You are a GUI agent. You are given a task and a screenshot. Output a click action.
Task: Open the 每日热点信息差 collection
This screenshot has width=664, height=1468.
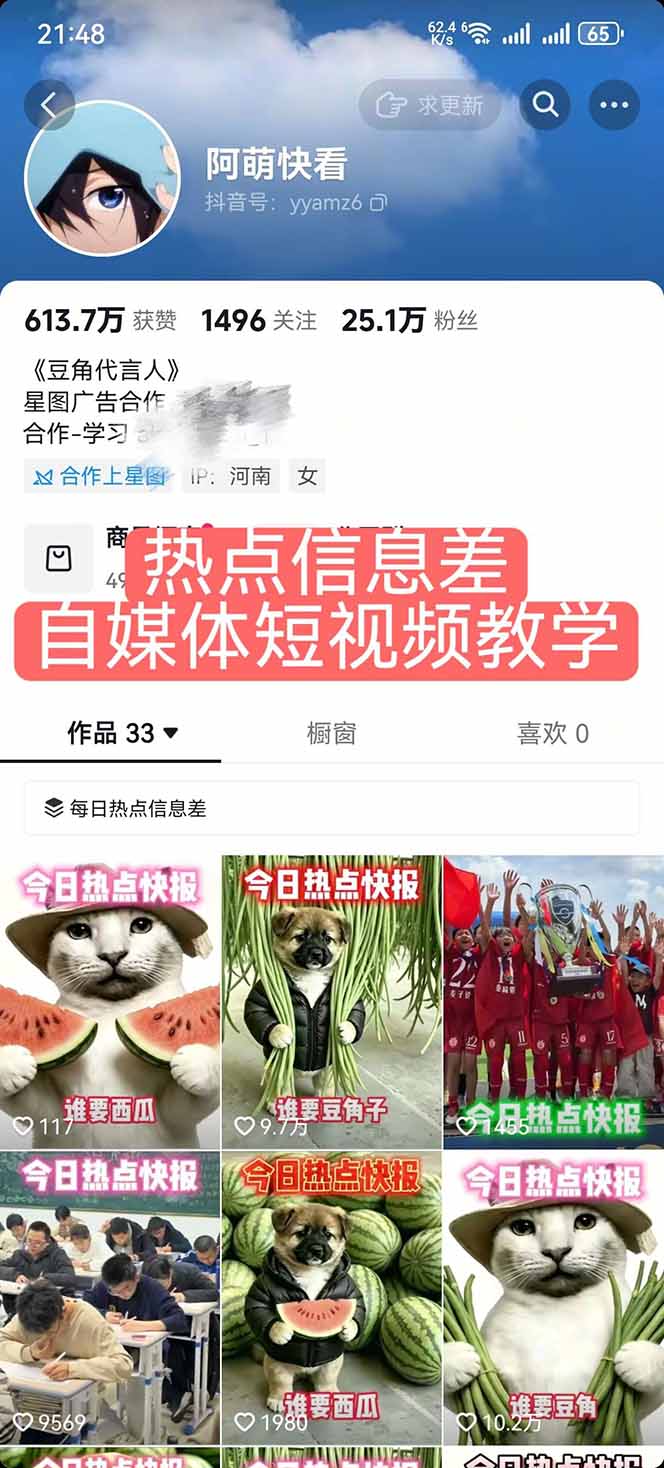331,808
